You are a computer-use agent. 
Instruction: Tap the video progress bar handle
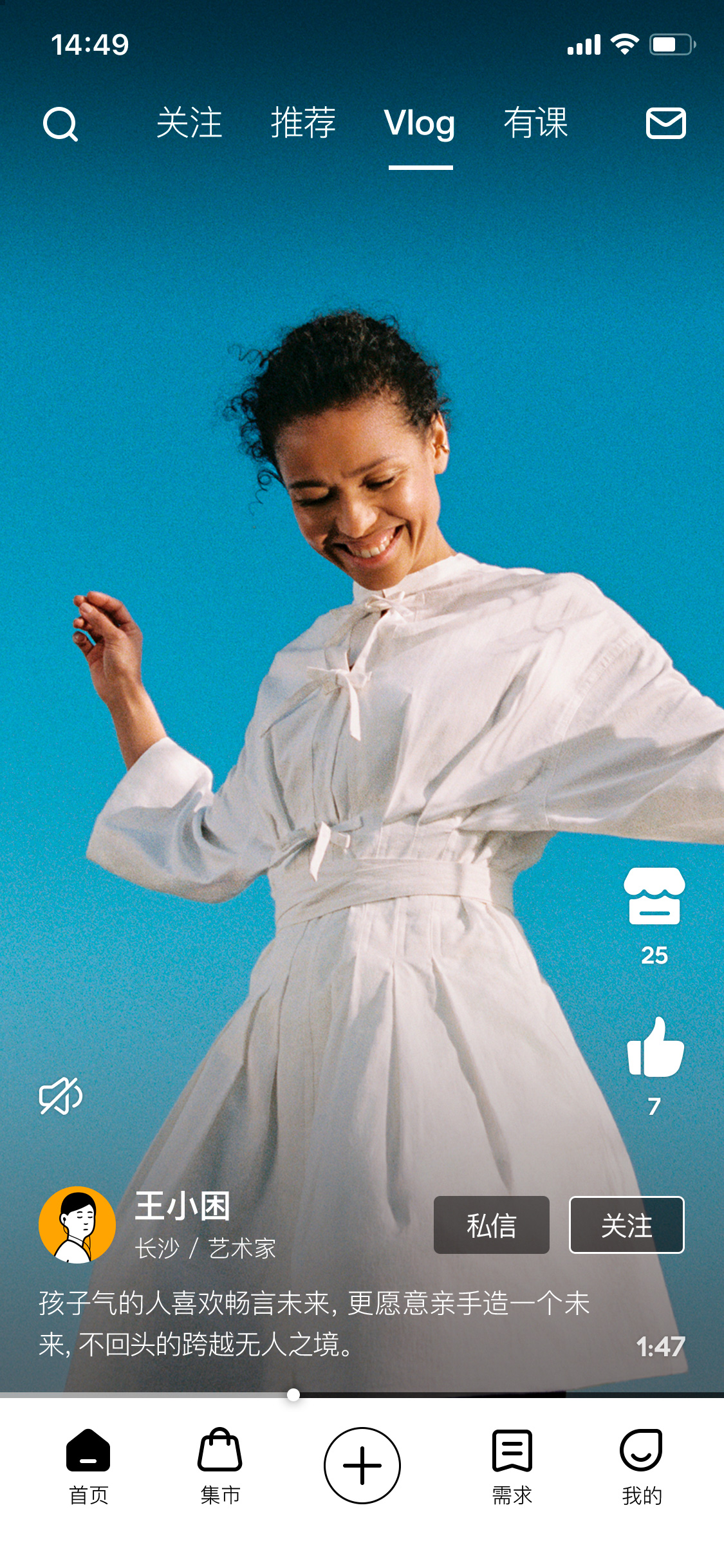pos(293,1395)
